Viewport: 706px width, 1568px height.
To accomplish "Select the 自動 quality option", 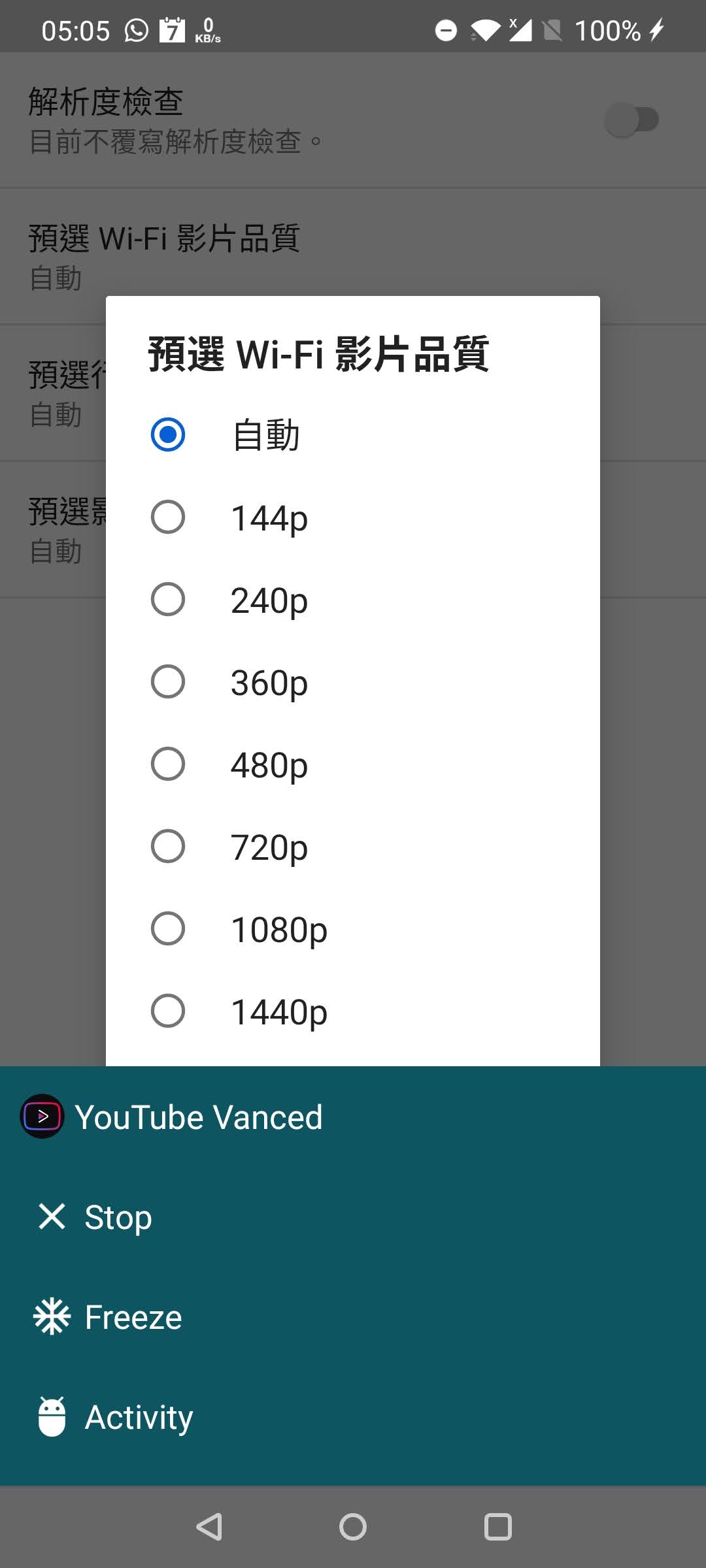I will tap(353, 435).
